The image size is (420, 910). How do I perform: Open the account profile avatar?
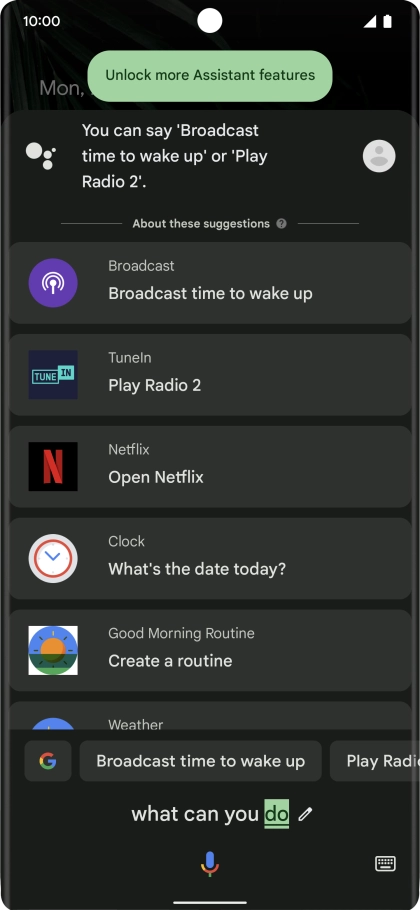click(379, 156)
